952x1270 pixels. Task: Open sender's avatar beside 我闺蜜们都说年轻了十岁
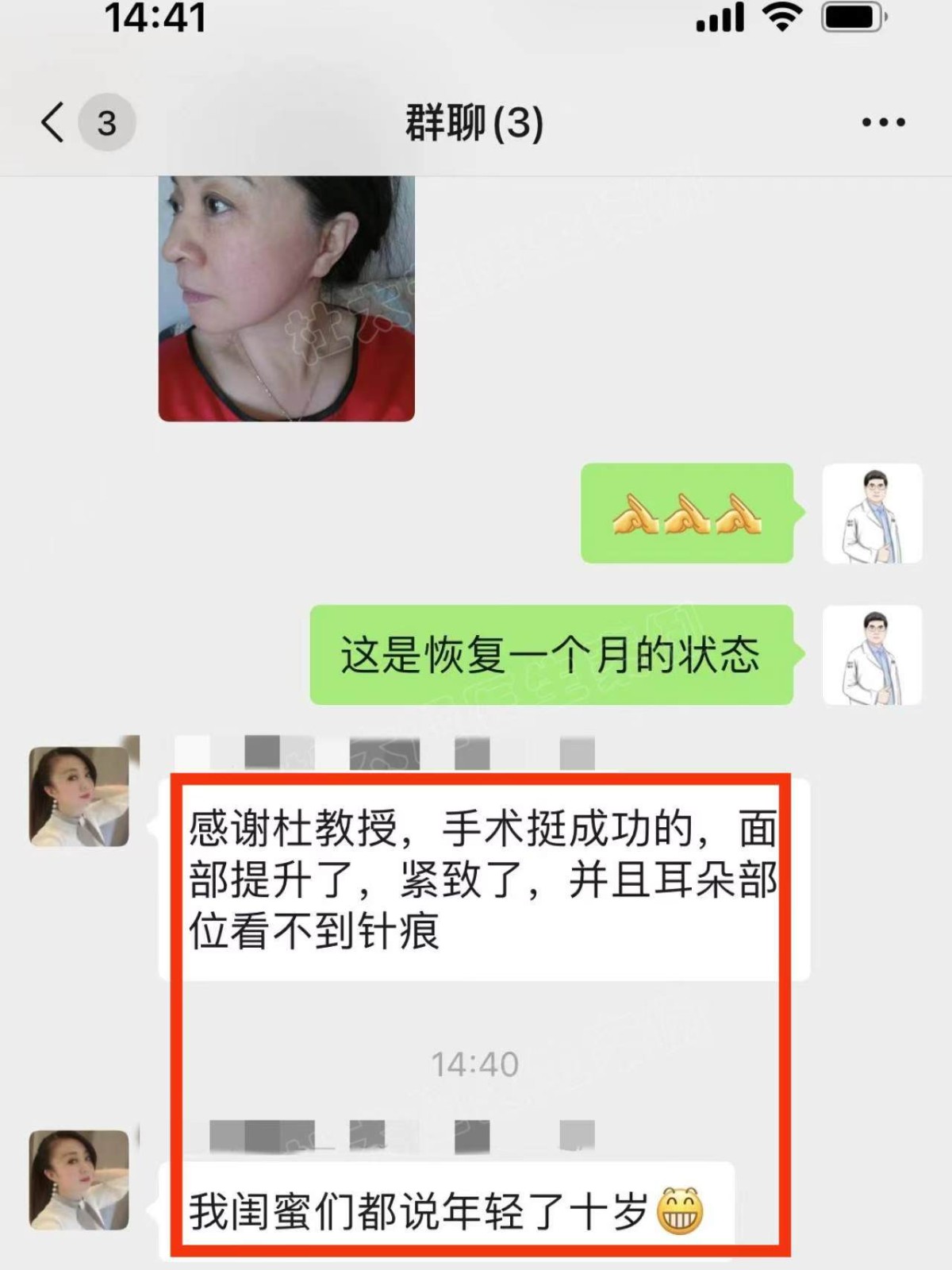click(79, 1180)
